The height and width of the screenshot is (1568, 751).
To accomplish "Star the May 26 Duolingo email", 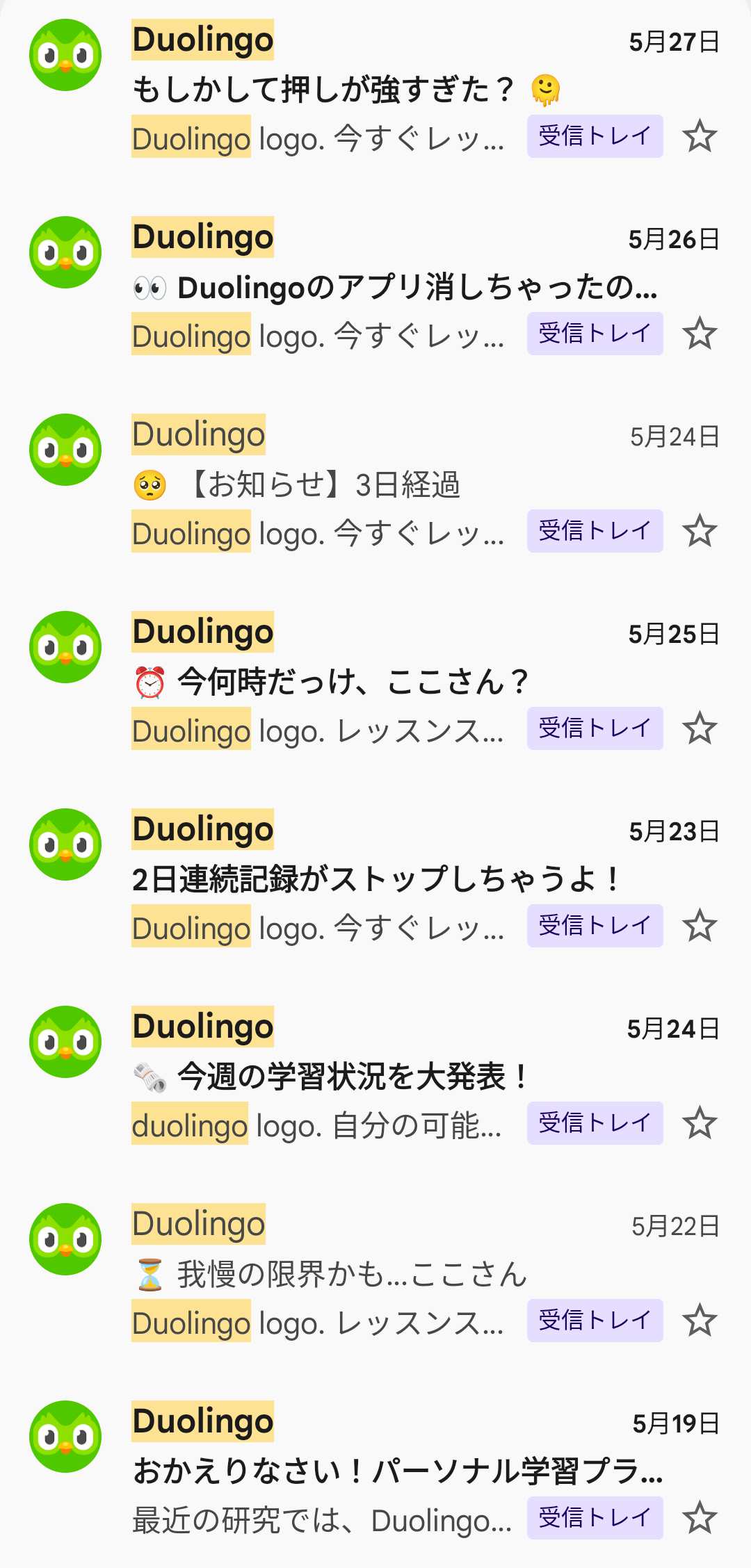I will pos(700,334).
